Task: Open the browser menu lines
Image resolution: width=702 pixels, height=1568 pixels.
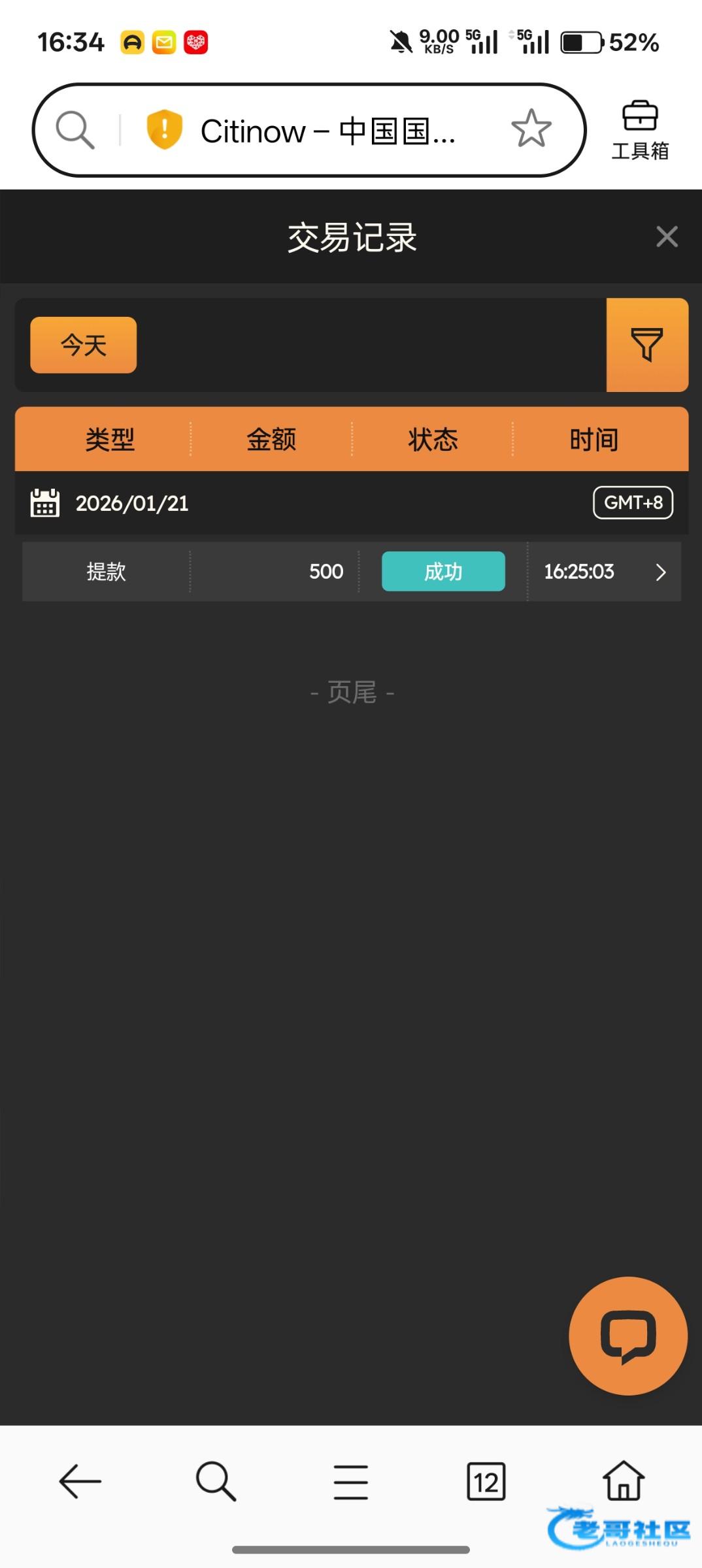Action: coord(351,1481)
